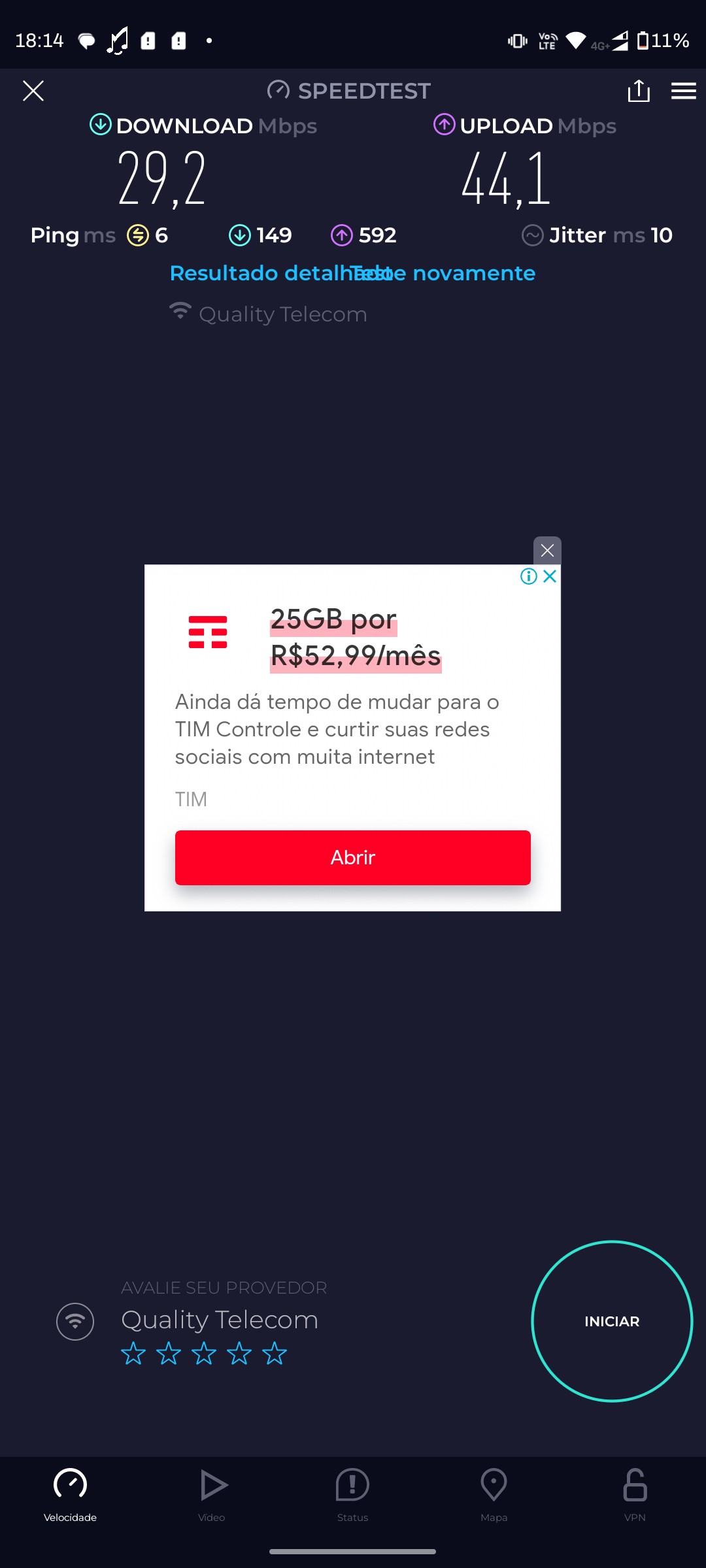Rate Quality Telecom five stars
The width and height of the screenshot is (706, 1568).
tap(275, 1354)
